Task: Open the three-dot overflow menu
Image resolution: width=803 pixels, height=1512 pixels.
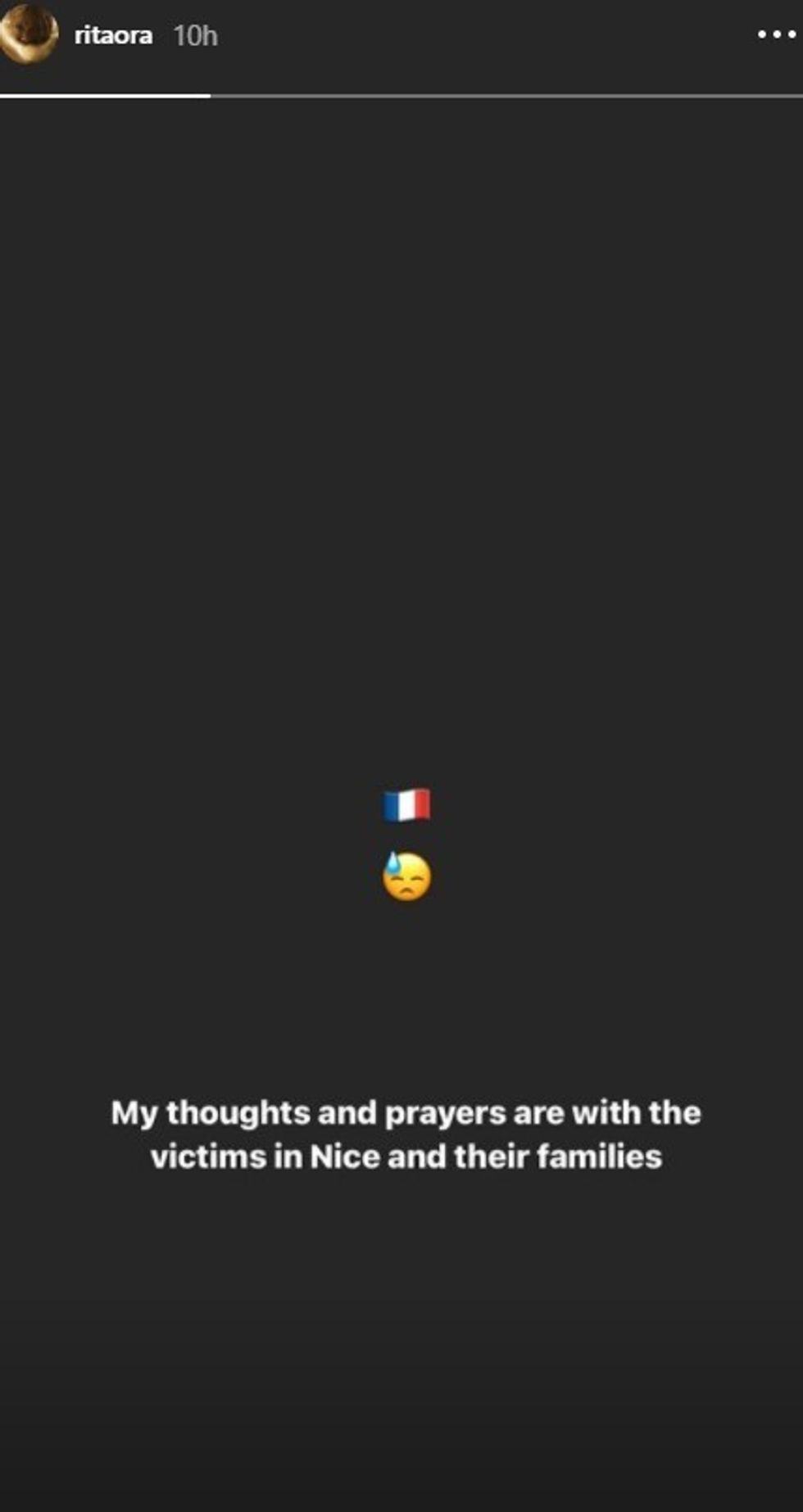Action: 775,34
